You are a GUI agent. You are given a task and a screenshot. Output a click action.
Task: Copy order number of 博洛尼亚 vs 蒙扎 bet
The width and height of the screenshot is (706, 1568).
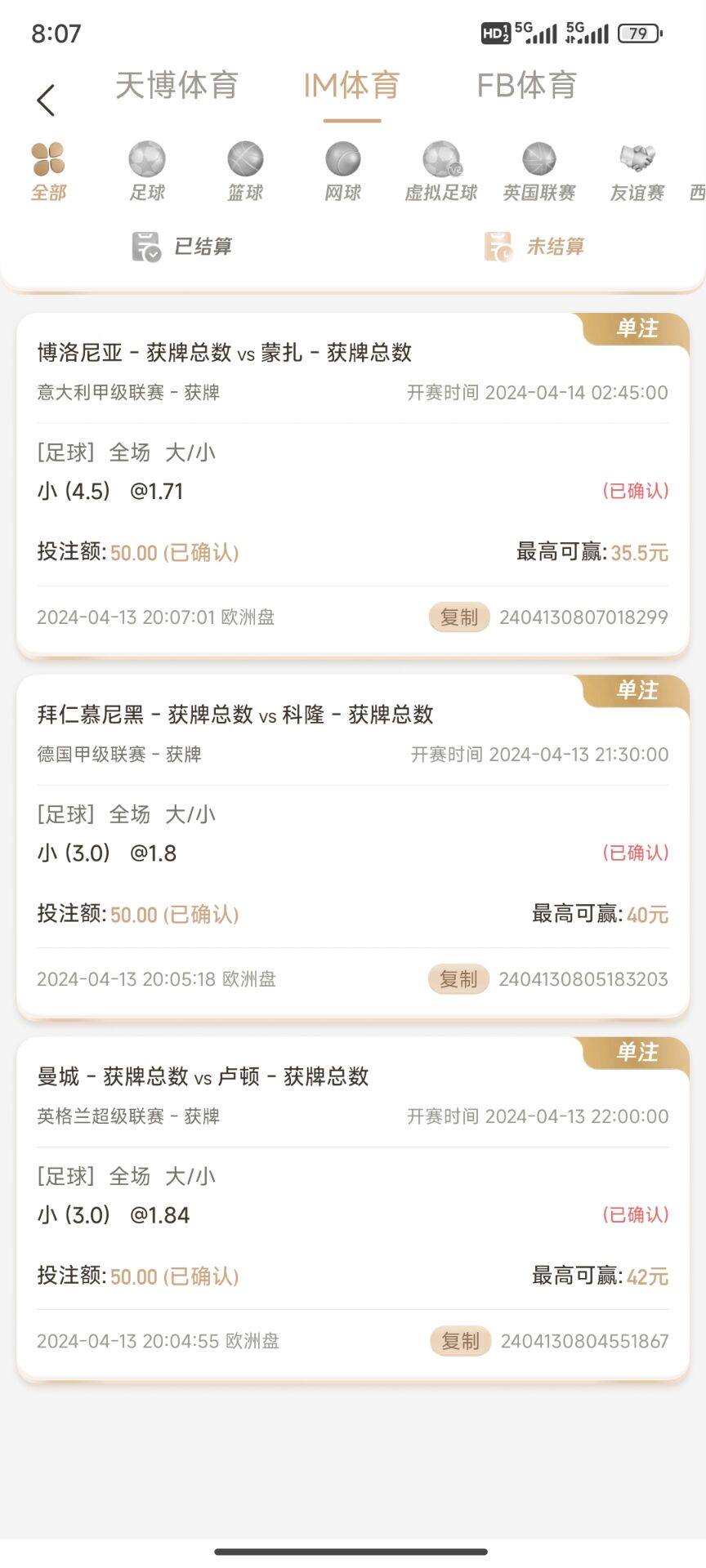[x=459, y=617]
